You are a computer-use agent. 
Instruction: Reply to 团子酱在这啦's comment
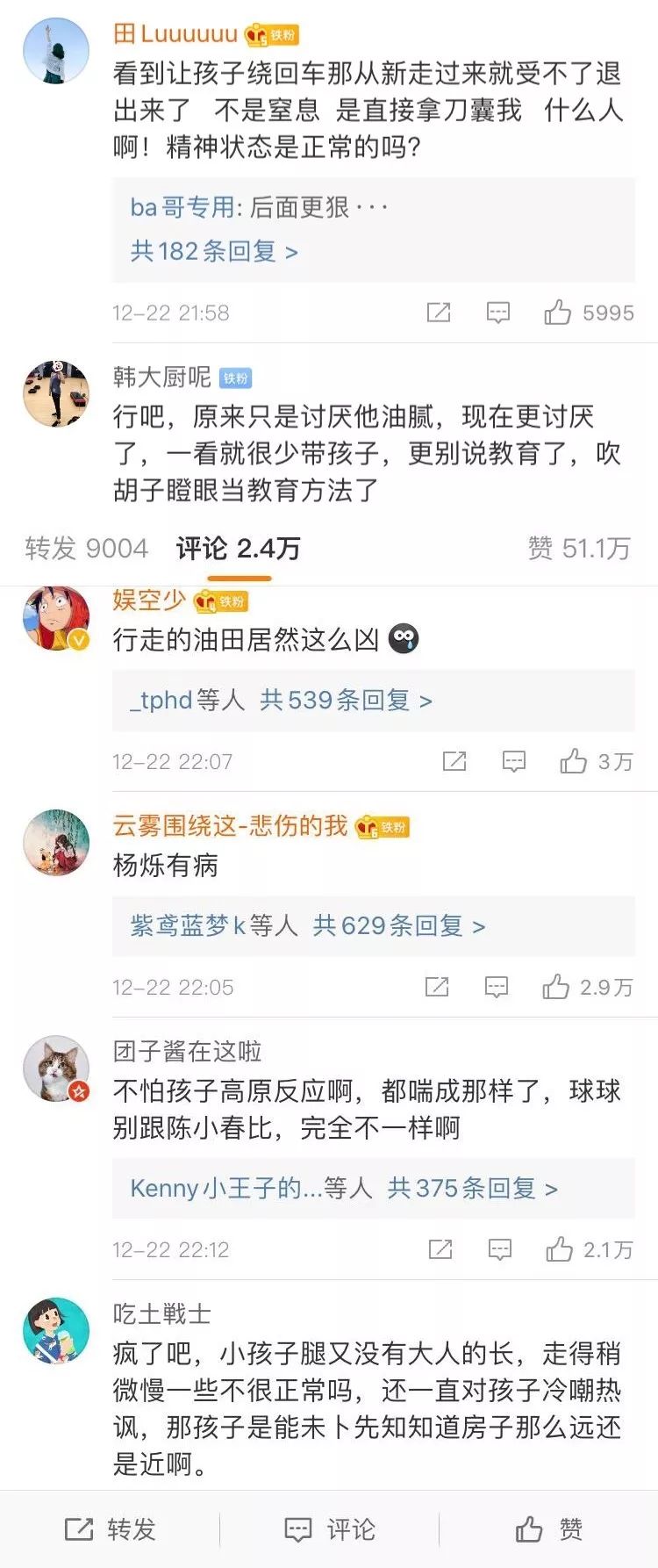tap(499, 1249)
